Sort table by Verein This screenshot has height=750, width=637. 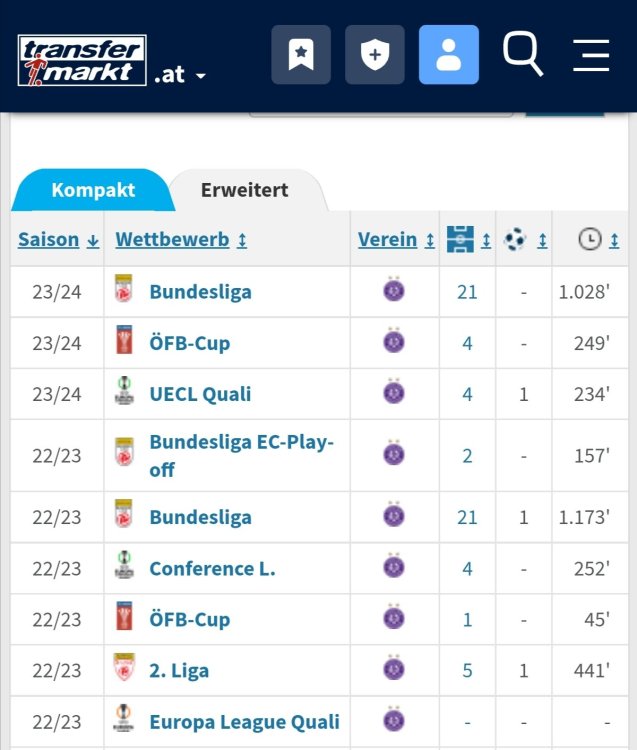[x=396, y=239]
